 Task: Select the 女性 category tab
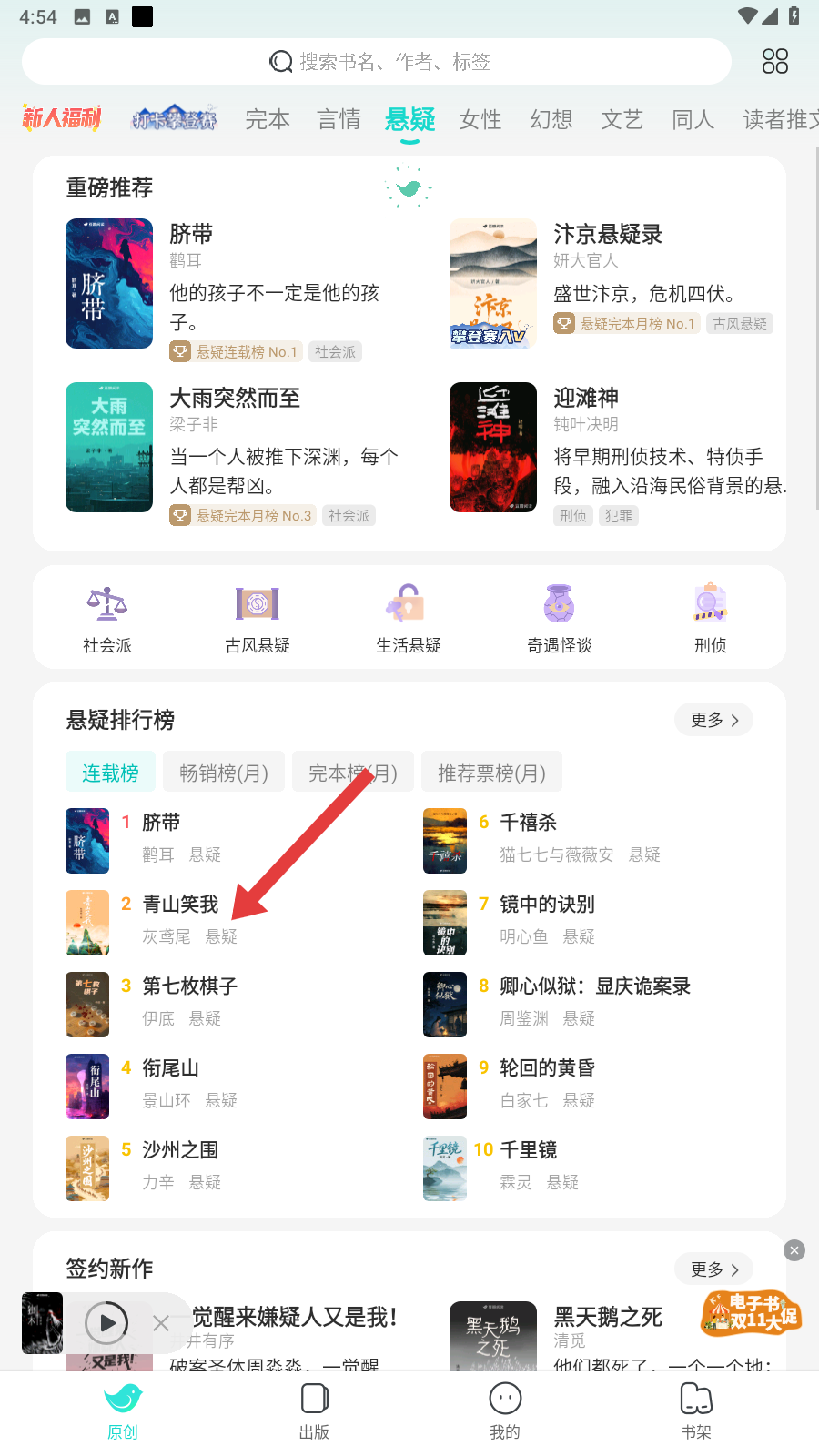[x=480, y=119]
